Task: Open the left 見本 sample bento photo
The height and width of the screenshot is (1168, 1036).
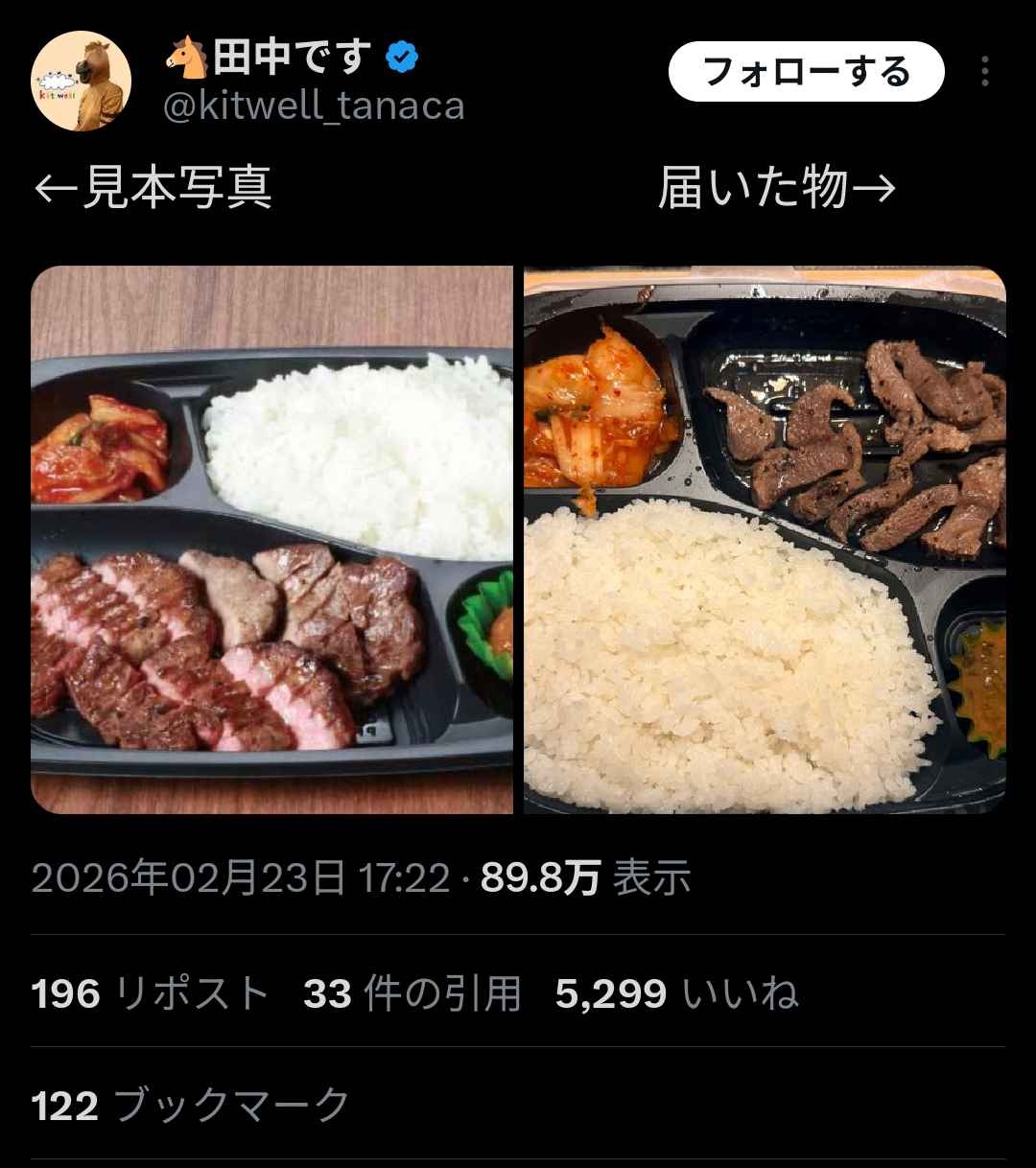Action: click(x=272, y=540)
